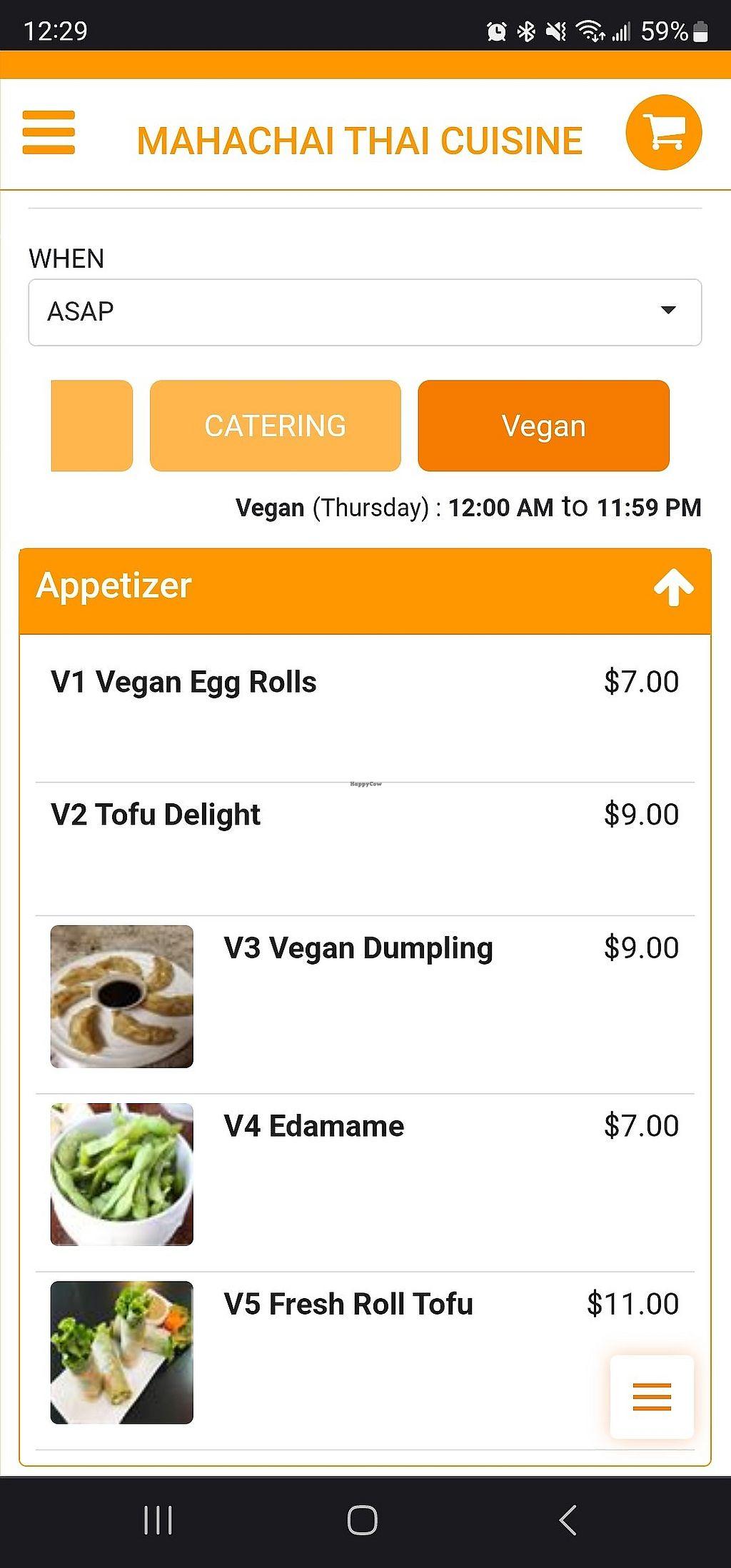The width and height of the screenshot is (731, 1568).
Task: Open the floating menu categories button
Action: point(652,1397)
